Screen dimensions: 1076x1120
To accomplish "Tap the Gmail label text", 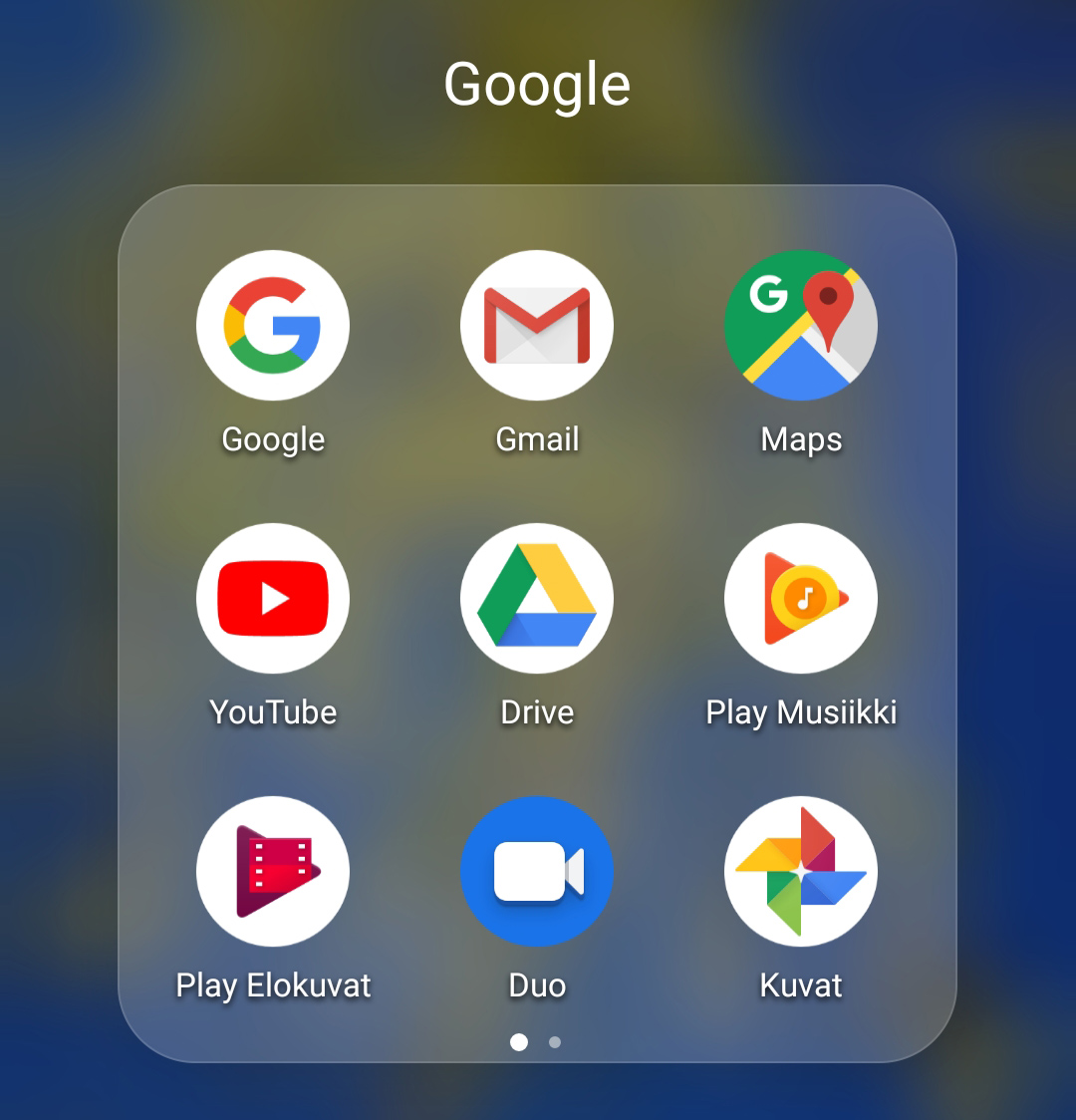I will (x=537, y=439).
